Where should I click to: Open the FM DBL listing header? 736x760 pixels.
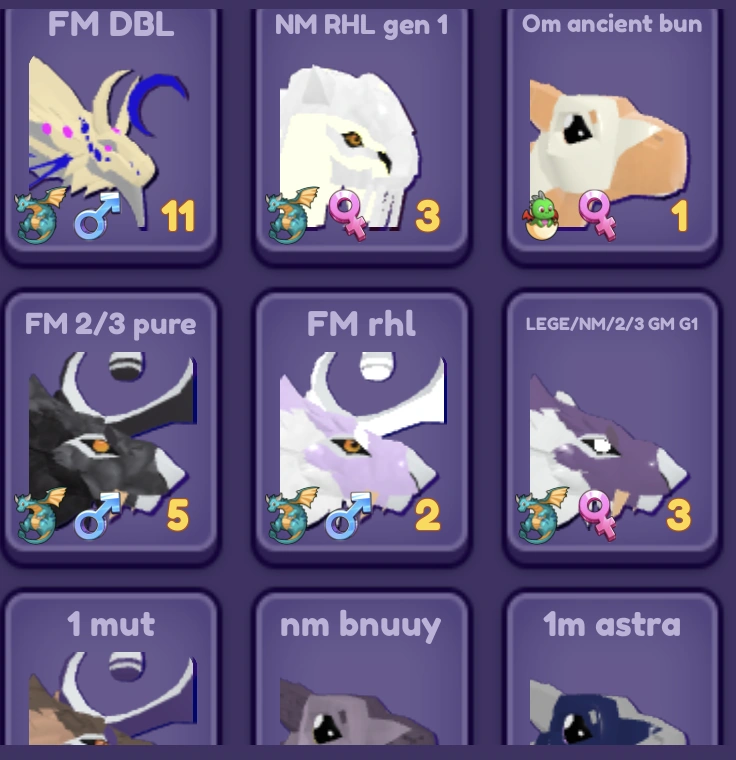click(110, 25)
